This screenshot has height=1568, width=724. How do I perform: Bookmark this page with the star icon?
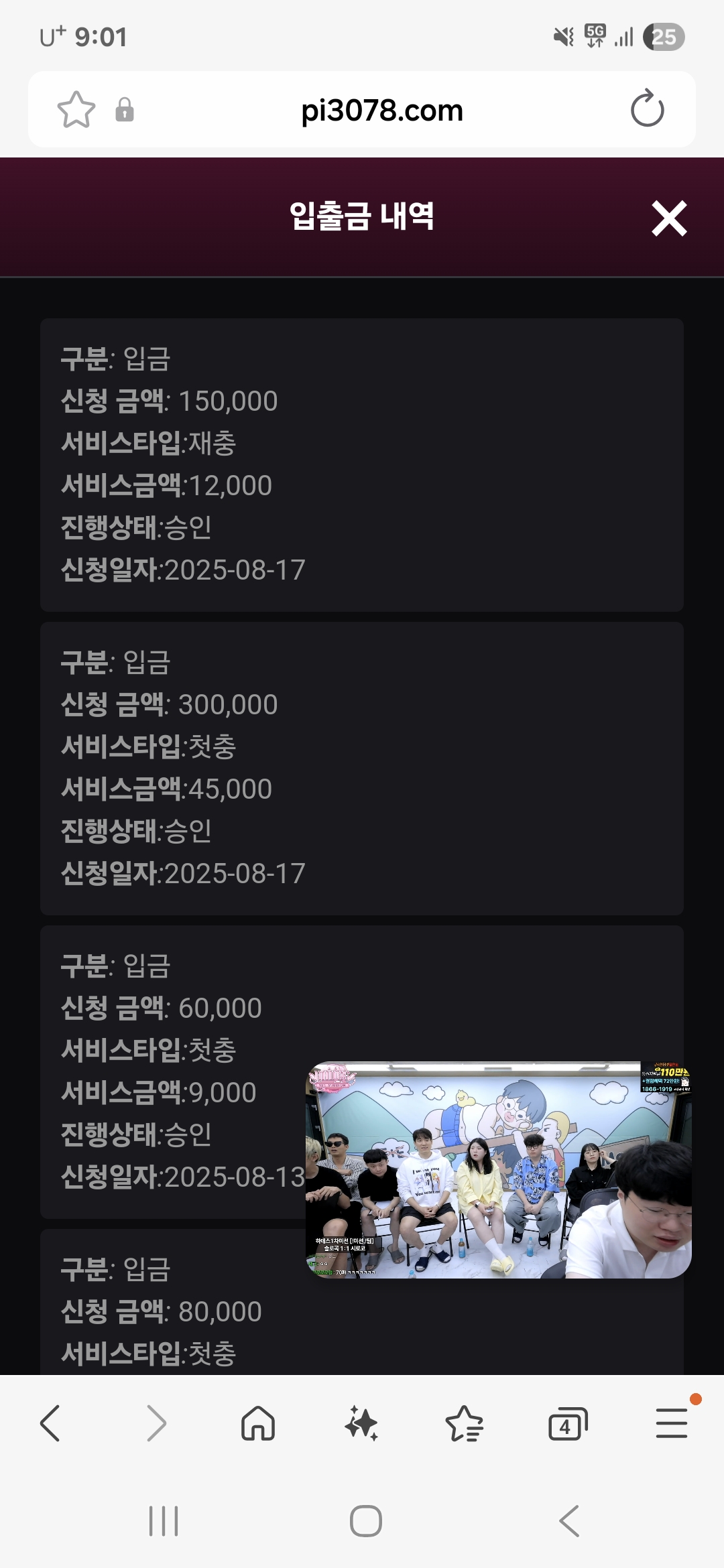click(x=76, y=110)
